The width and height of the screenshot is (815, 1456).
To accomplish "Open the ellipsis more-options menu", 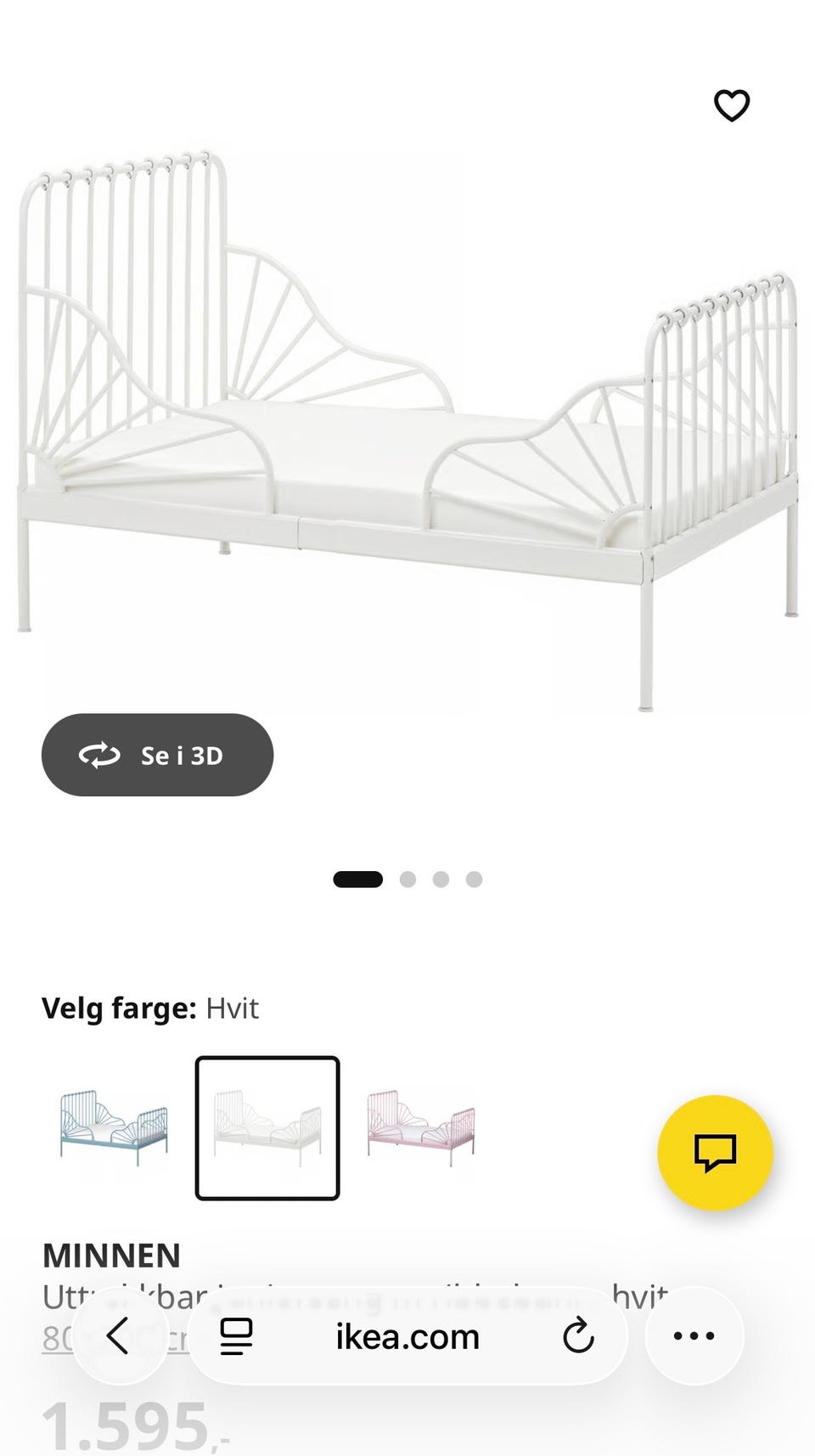I will [x=693, y=1335].
